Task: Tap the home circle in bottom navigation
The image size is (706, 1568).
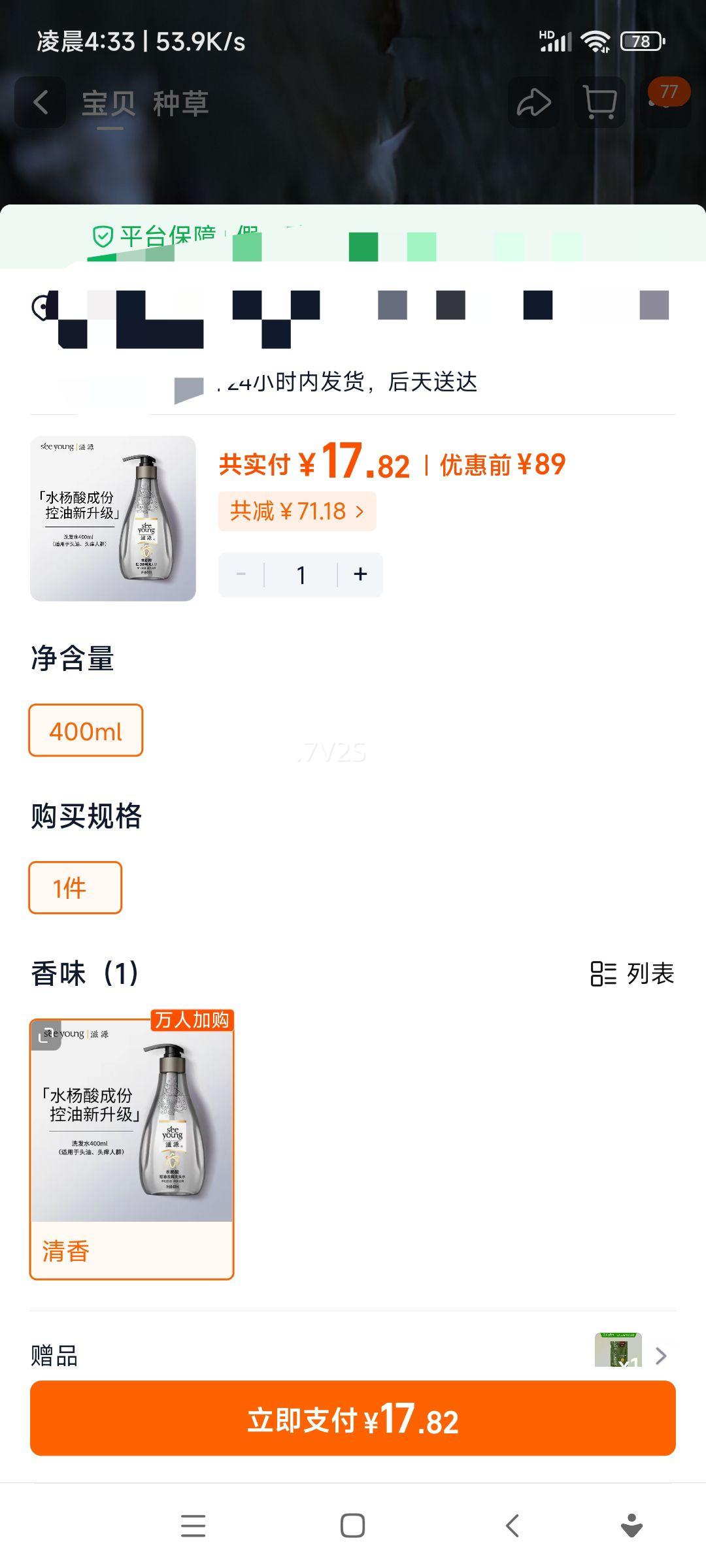Action: tap(352, 1526)
